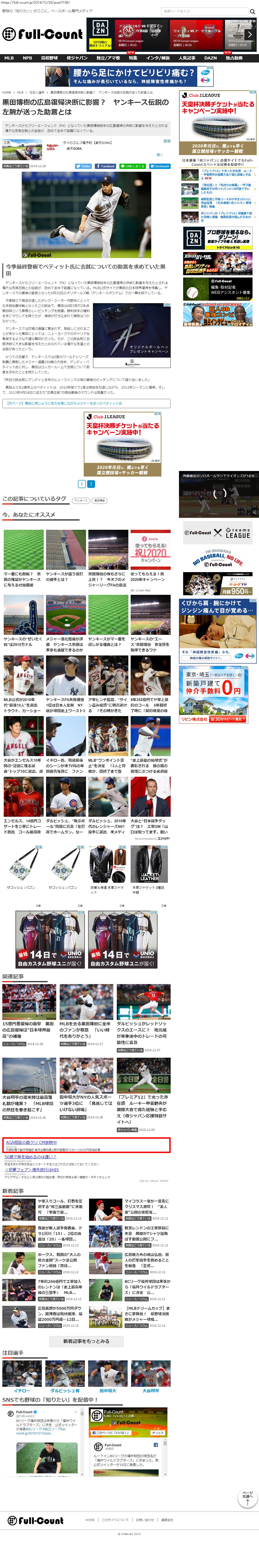Switch to the NPB tab
The height and width of the screenshot is (1568, 259).
pyautogui.click(x=27, y=58)
